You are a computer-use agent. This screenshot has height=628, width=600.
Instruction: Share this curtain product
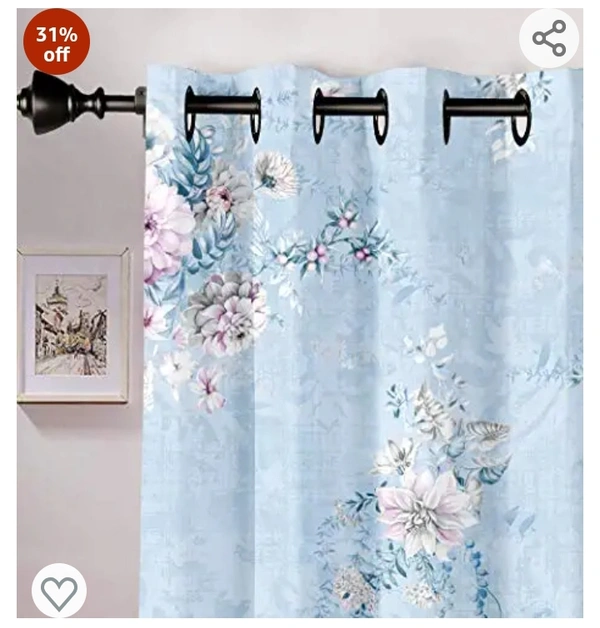coord(549,39)
